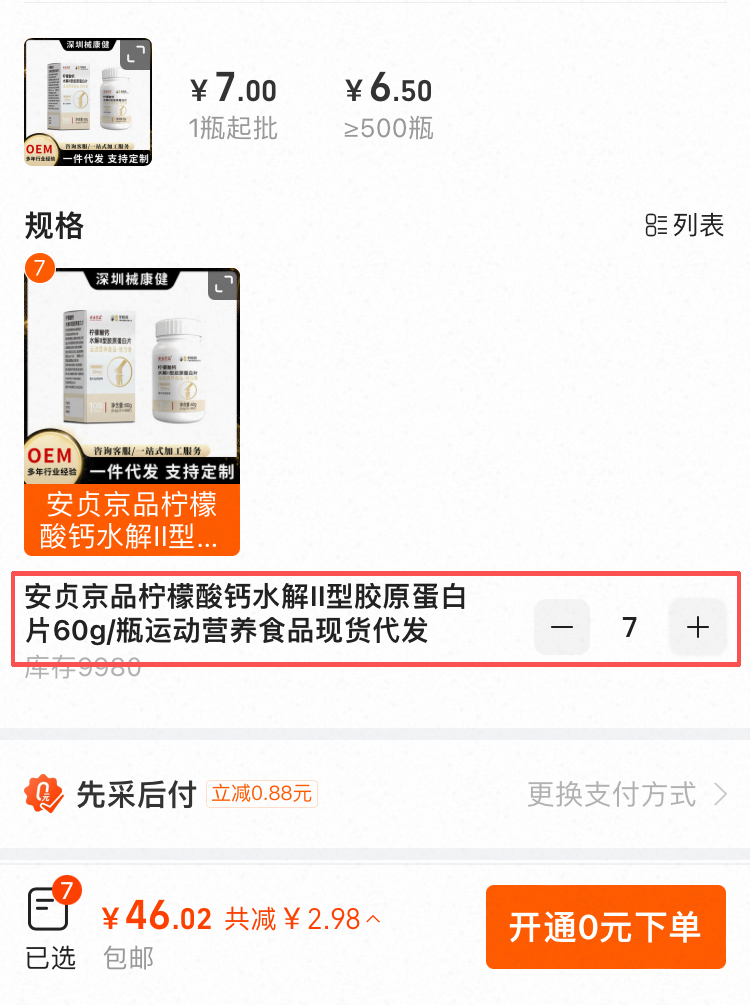Expand the 共减 ¥2.98 discount details
The width and height of the screenshot is (750, 1005).
pos(305,919)
